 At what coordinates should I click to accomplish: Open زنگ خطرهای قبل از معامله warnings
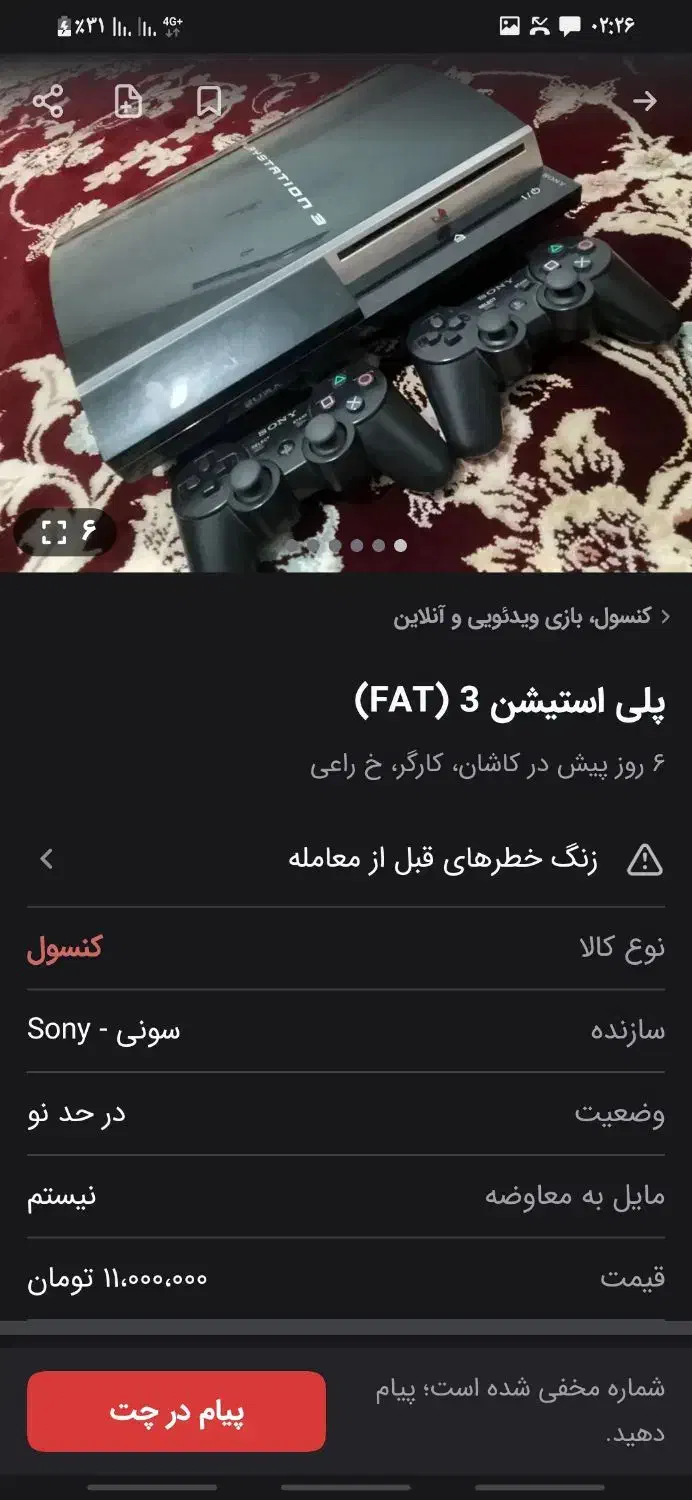(346, 859)
